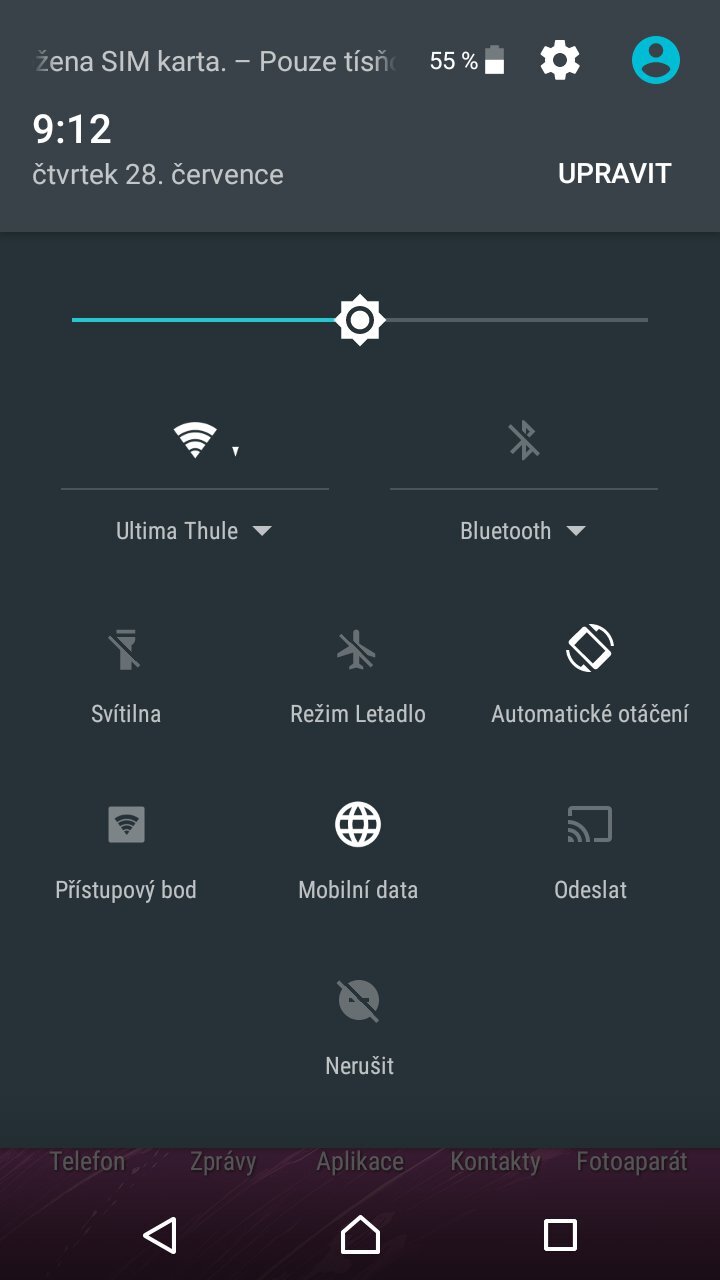Tap the Automatické otáčení rotation icon
The height and width of the screenshot is (1280, 720).
[x=589, y=648]
